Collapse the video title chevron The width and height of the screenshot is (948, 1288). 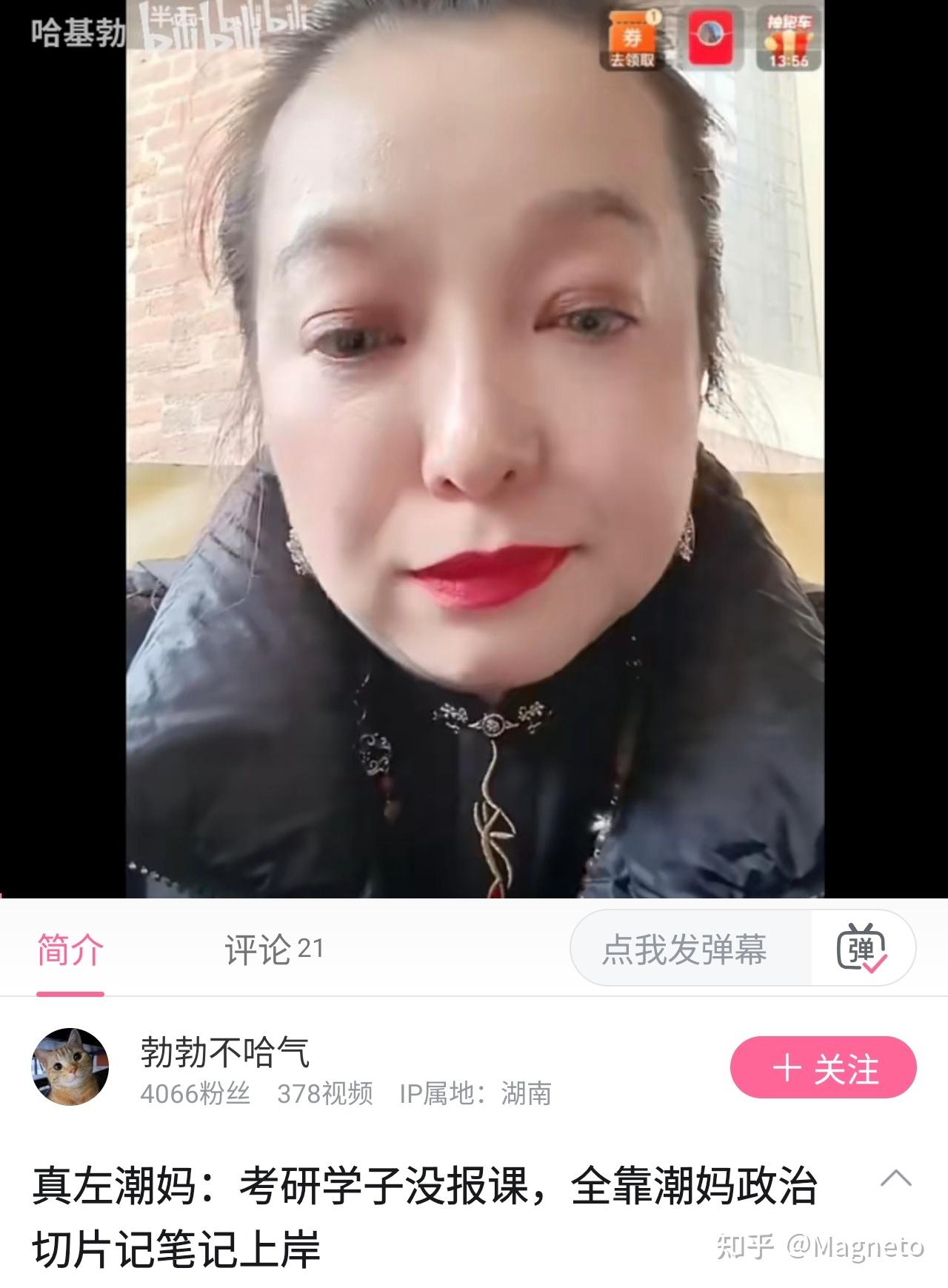[895, 1178]
